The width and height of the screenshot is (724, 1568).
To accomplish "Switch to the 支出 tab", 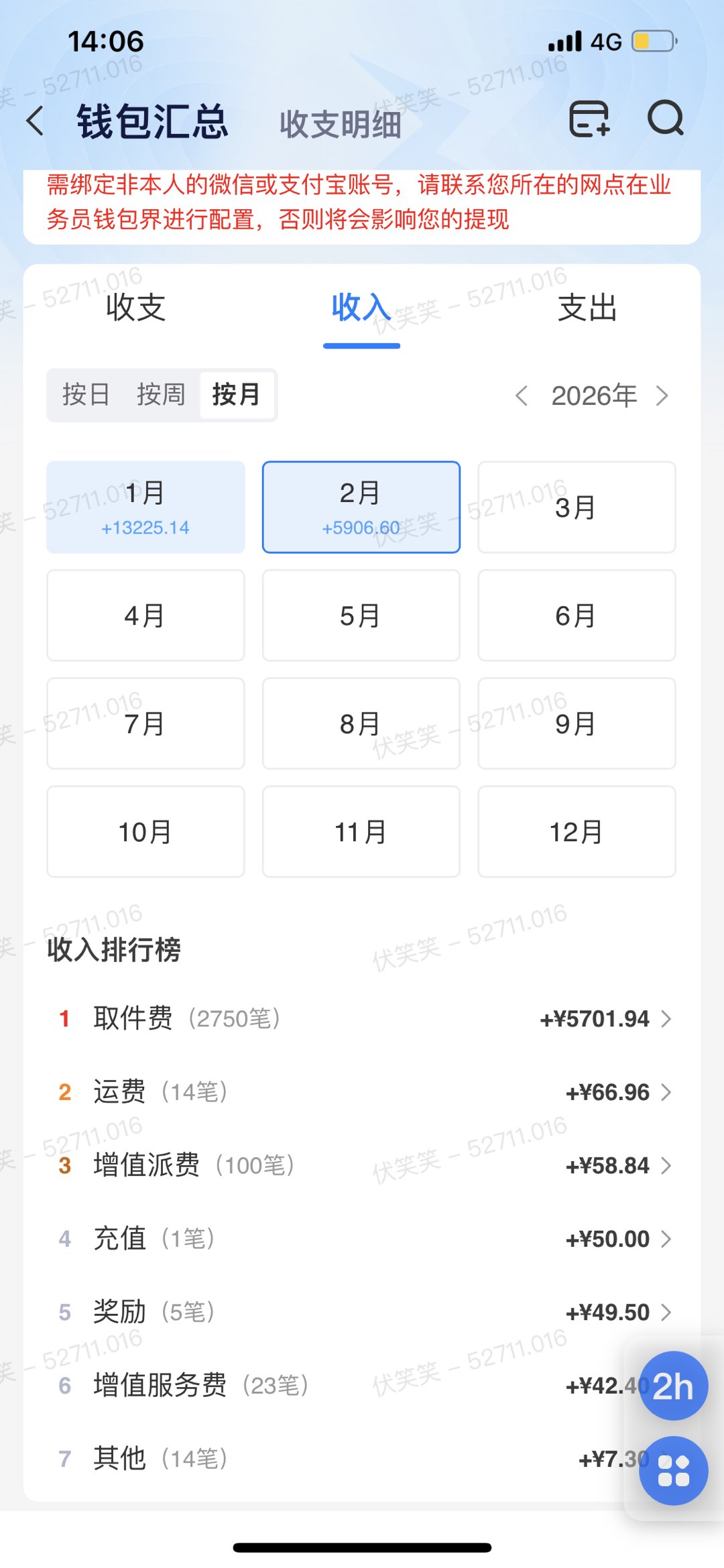I will coord(587,308).
